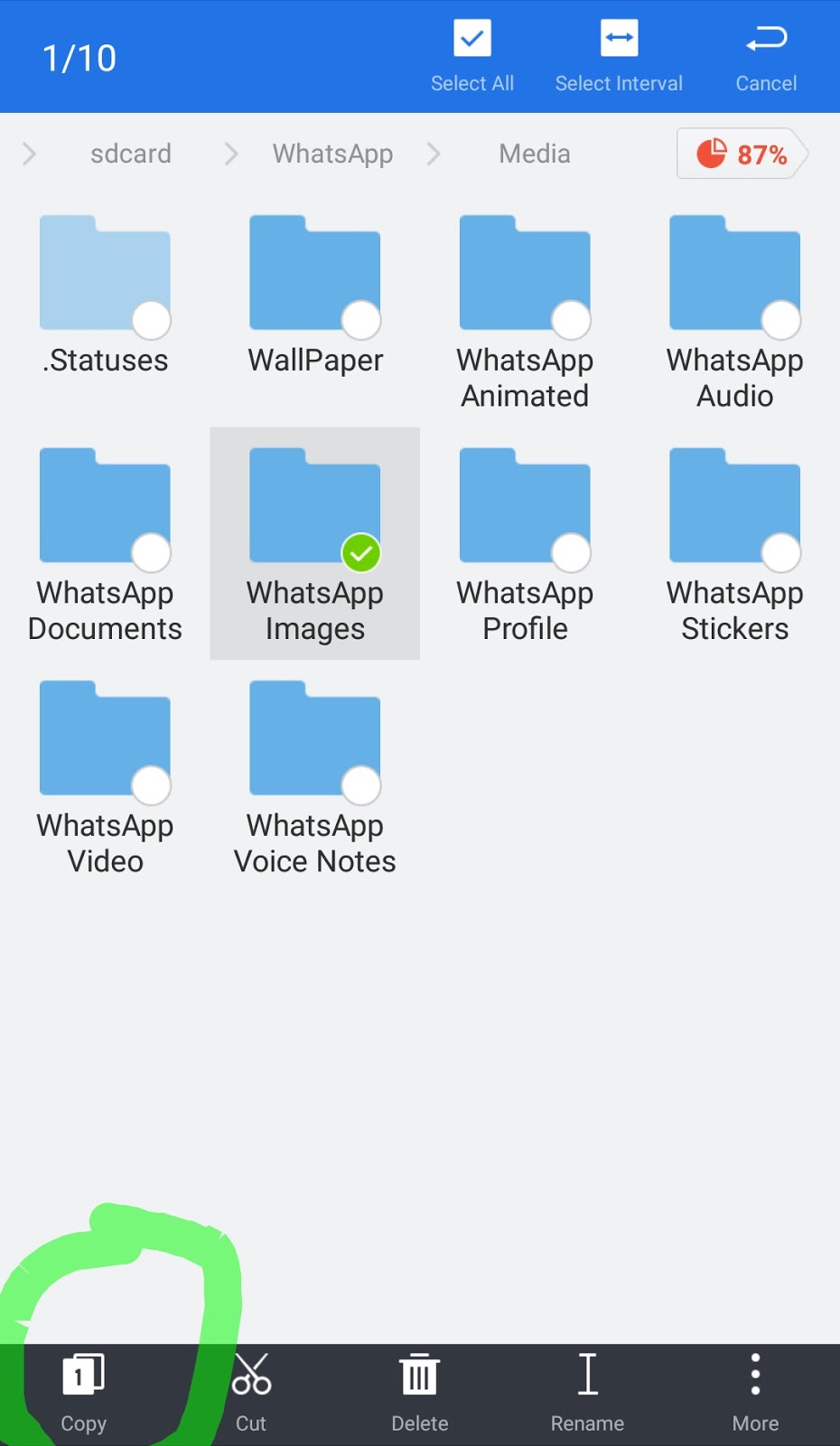This screenshot has height=1446, width=840.
Task: Tap Select Interval option
Action: (619, 57)
